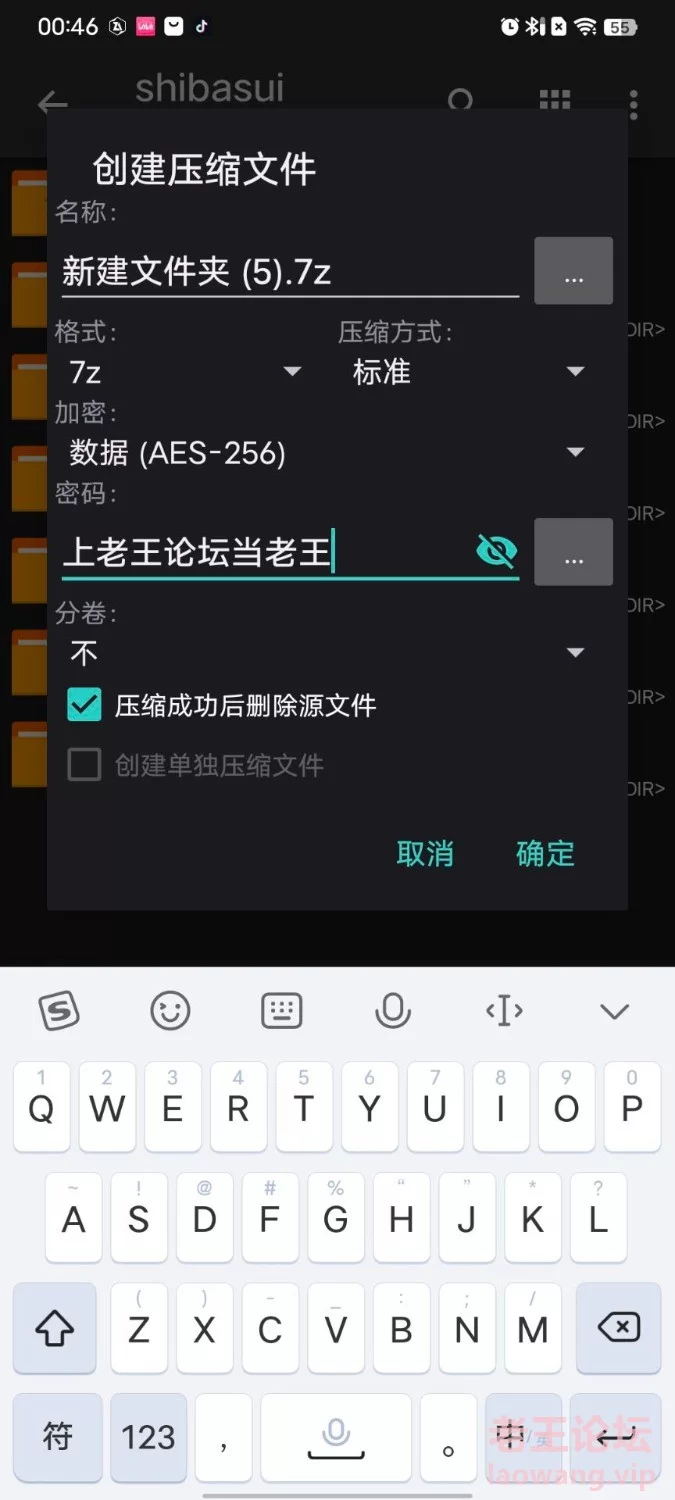Edit the archive name field
This screenshot has height=1500, width=675.
click(288, 272)
